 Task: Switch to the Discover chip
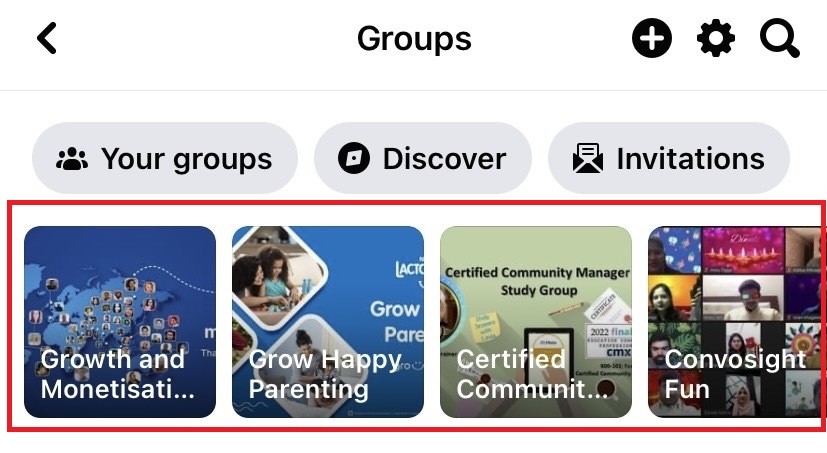tap(422, 159)
